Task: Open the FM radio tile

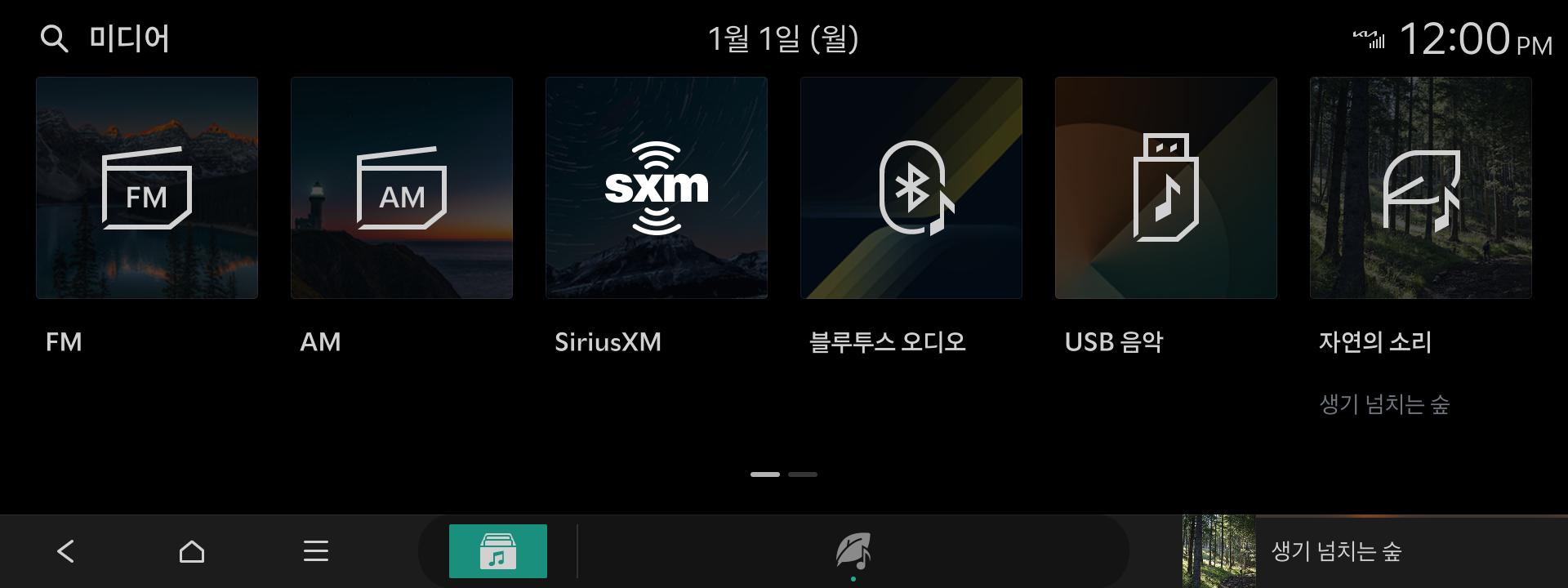Action: click(147, 189)
